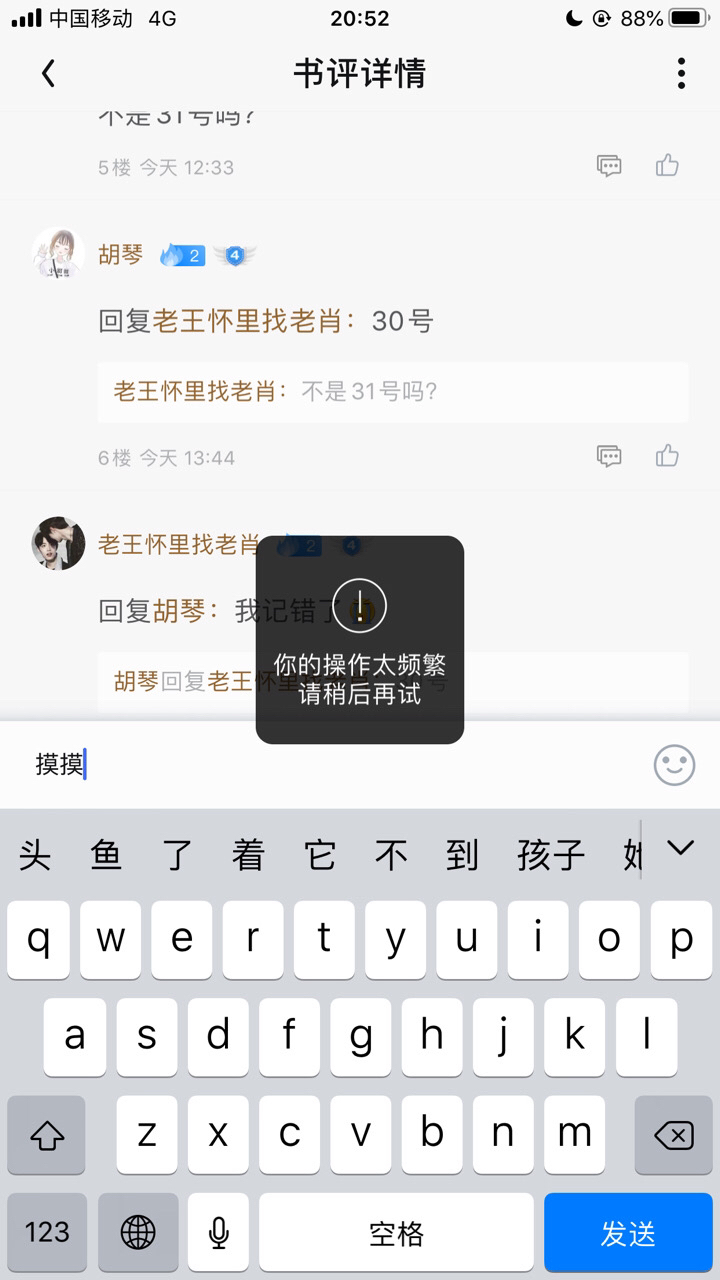Start voice dictation with the microphone
This screenshot has width=720, height=1280.
[219, 1233]
